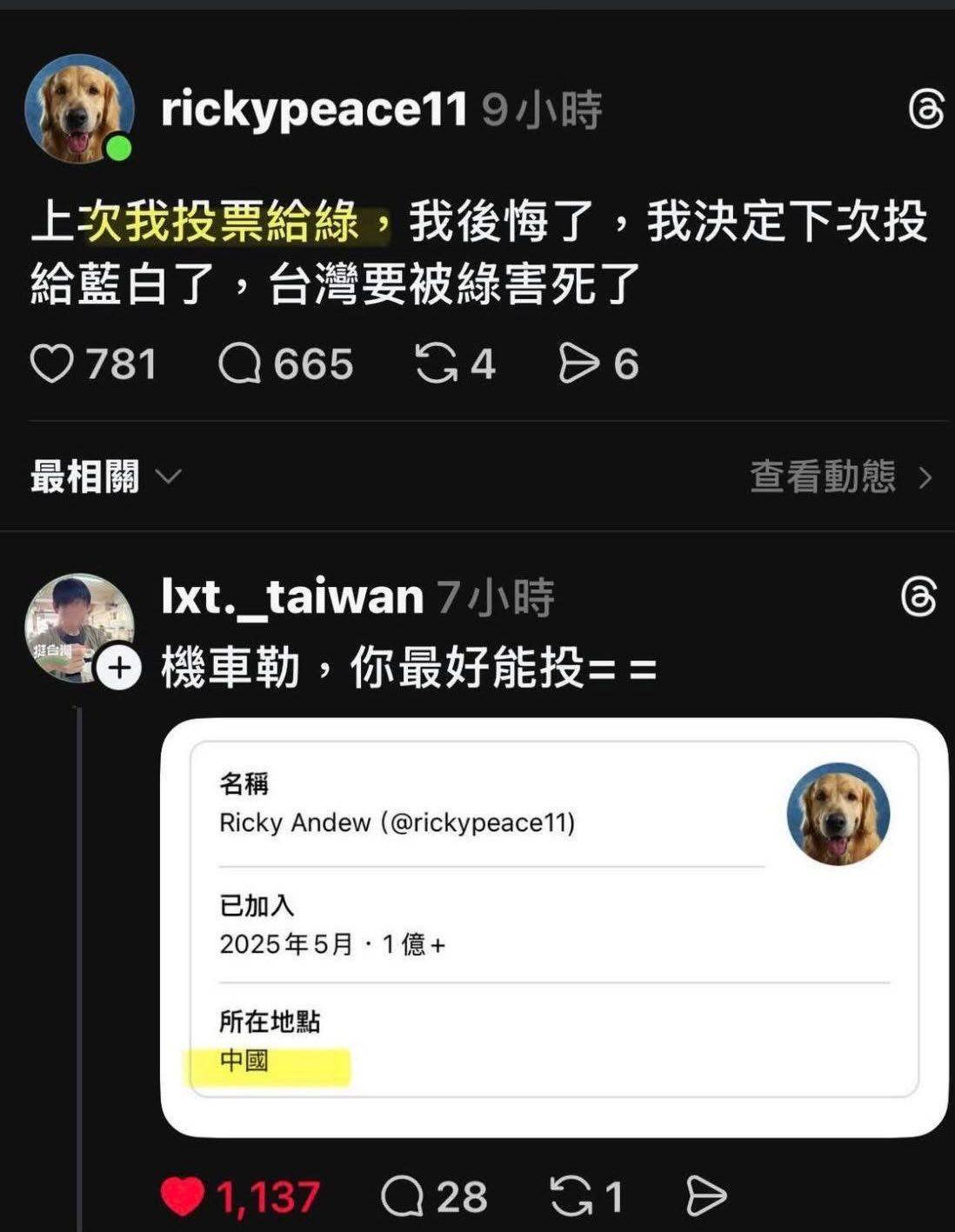Follow lxt._taiwan via the plus badge
955x1232 pixels.
pyautogui.click(x=118, y=668)
